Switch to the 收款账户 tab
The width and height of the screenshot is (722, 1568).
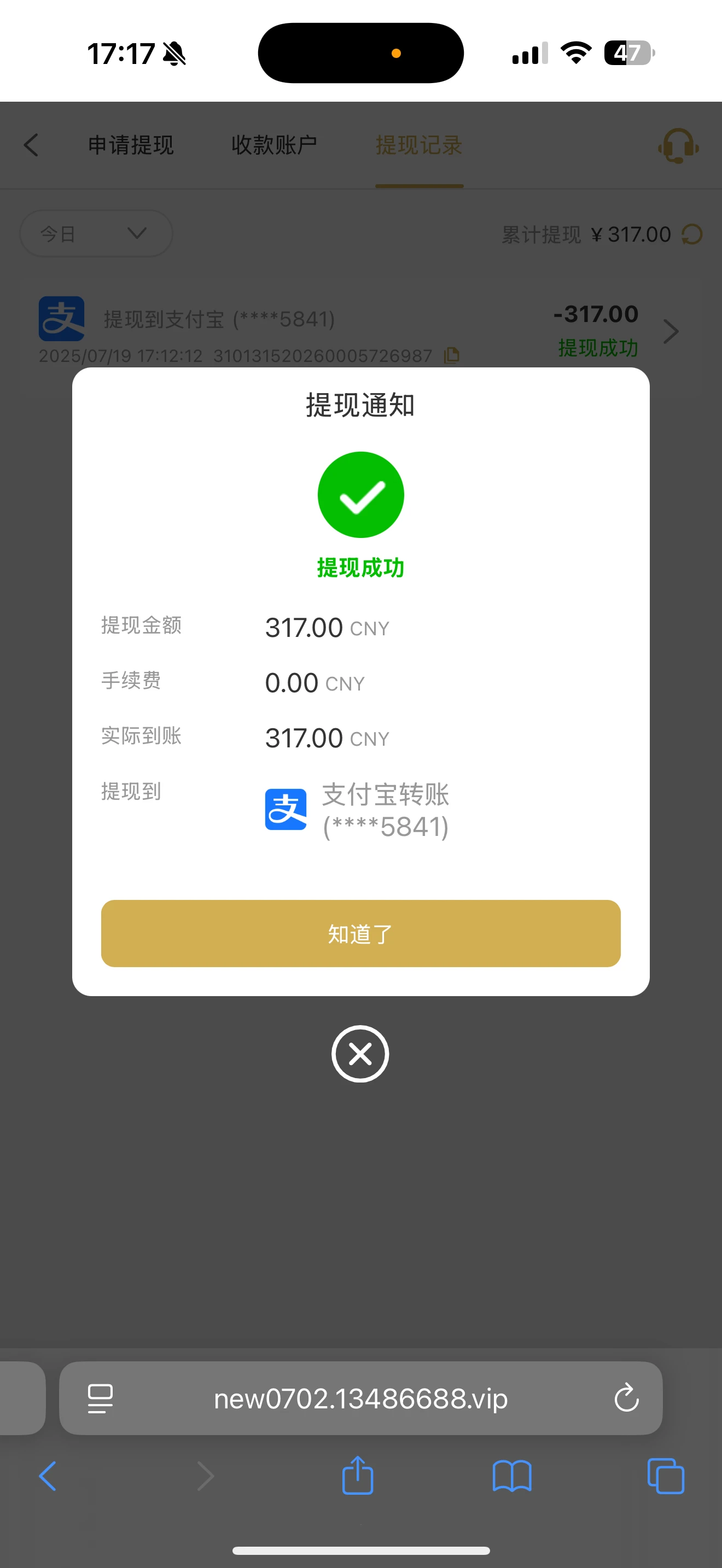click(273, 146)
